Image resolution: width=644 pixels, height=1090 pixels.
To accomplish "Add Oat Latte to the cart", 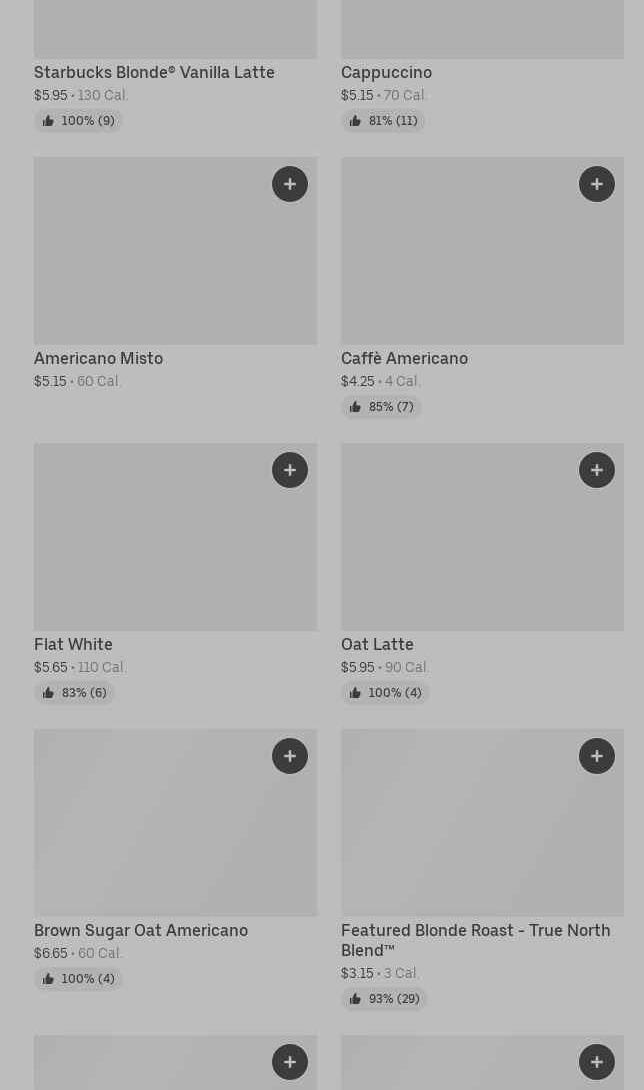I will pyautogui.click(x=597, y=470).
